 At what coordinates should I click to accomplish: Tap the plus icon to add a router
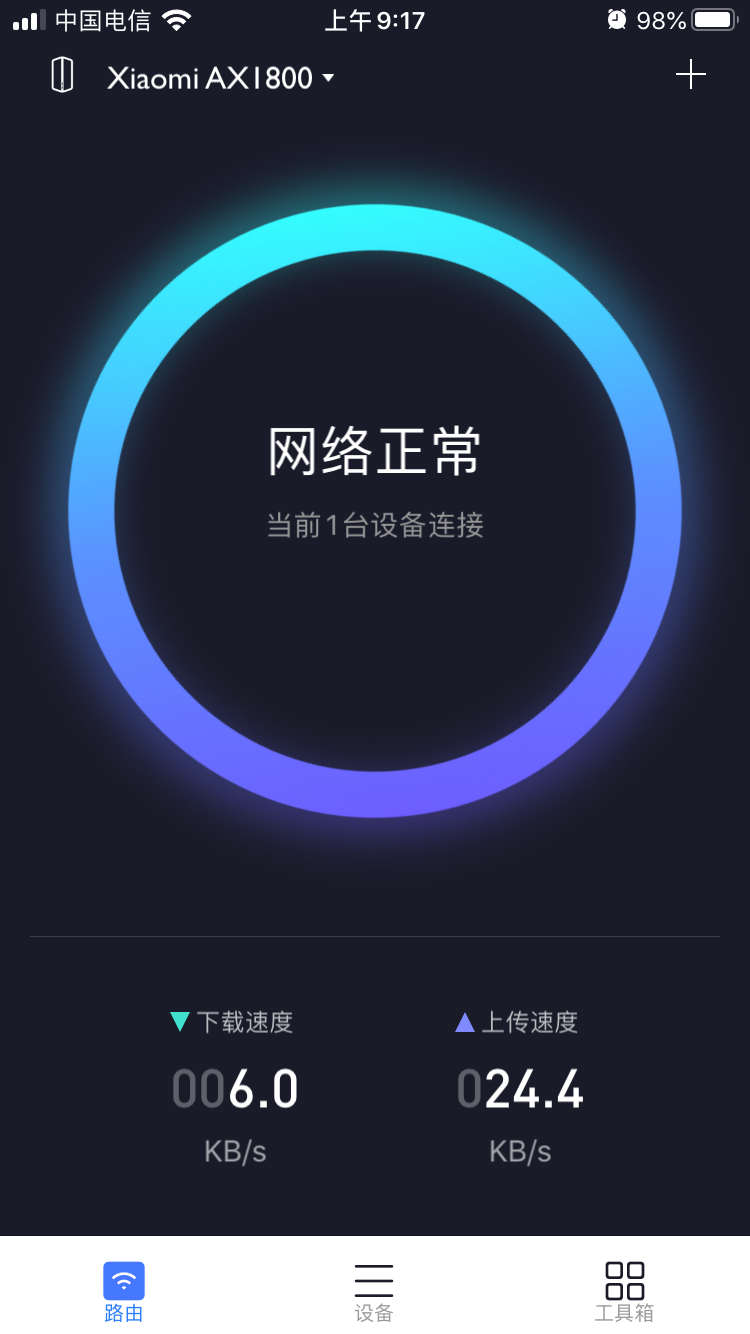pyautogui.click(x=691, y=75)
